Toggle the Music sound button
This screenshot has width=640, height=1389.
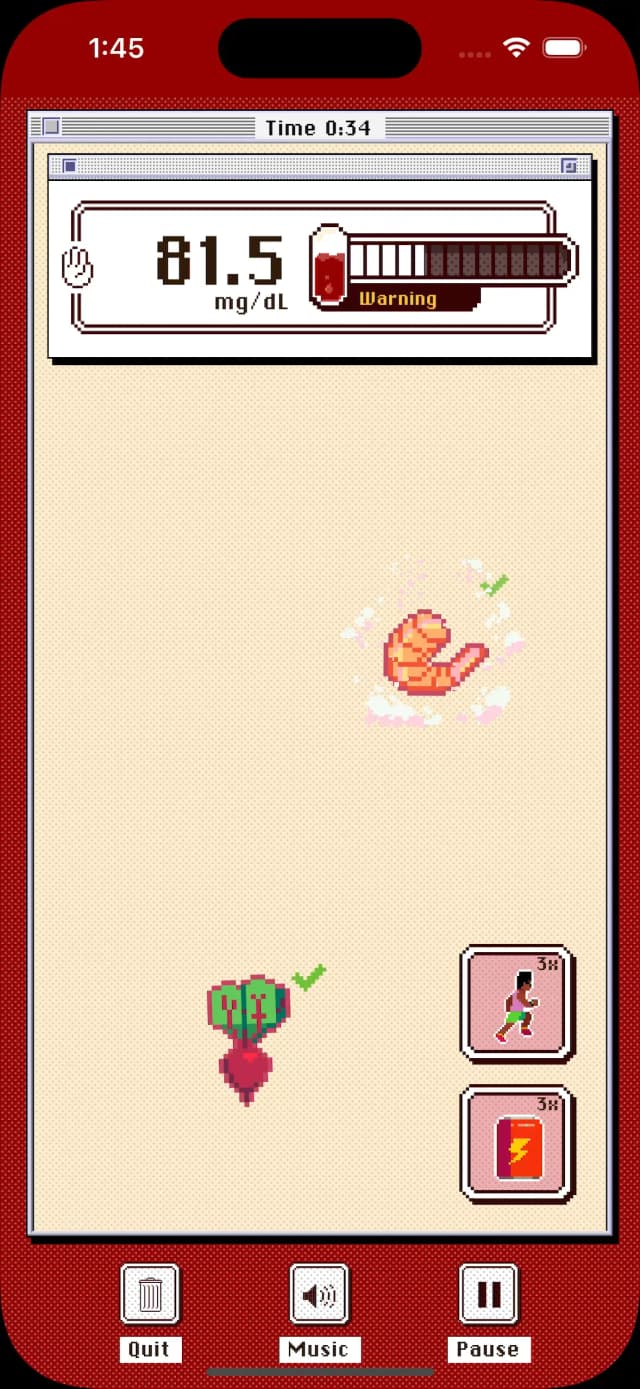click(319, 1295)
